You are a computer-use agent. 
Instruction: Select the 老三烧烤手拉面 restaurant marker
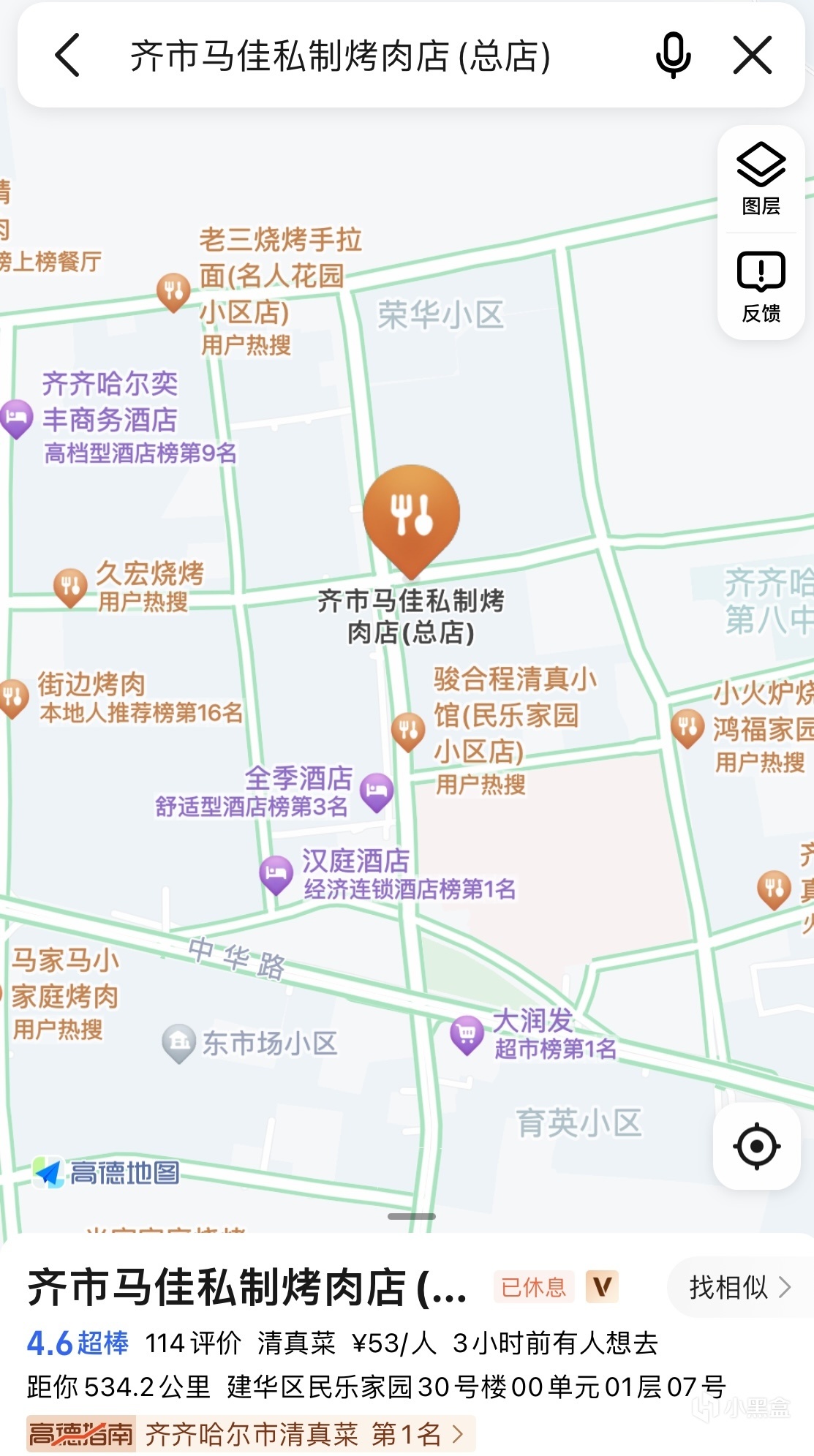pos(173,292)
